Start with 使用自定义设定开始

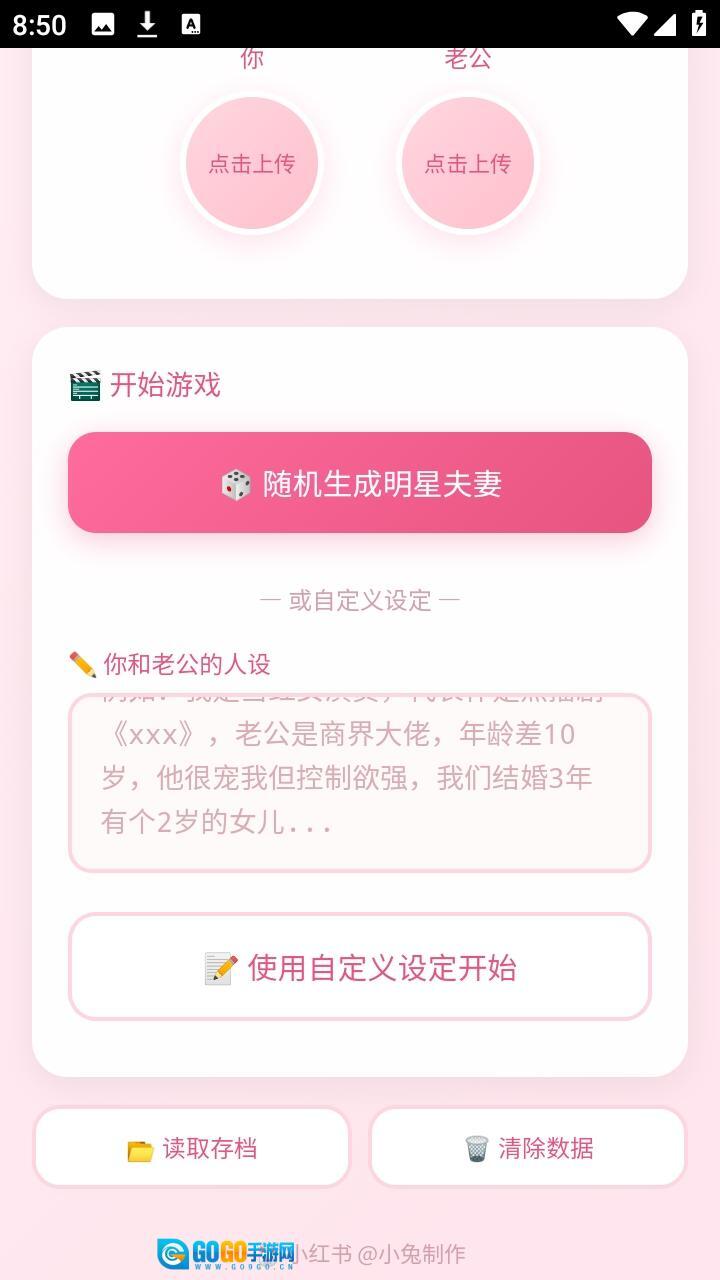[x=360, y=967]
